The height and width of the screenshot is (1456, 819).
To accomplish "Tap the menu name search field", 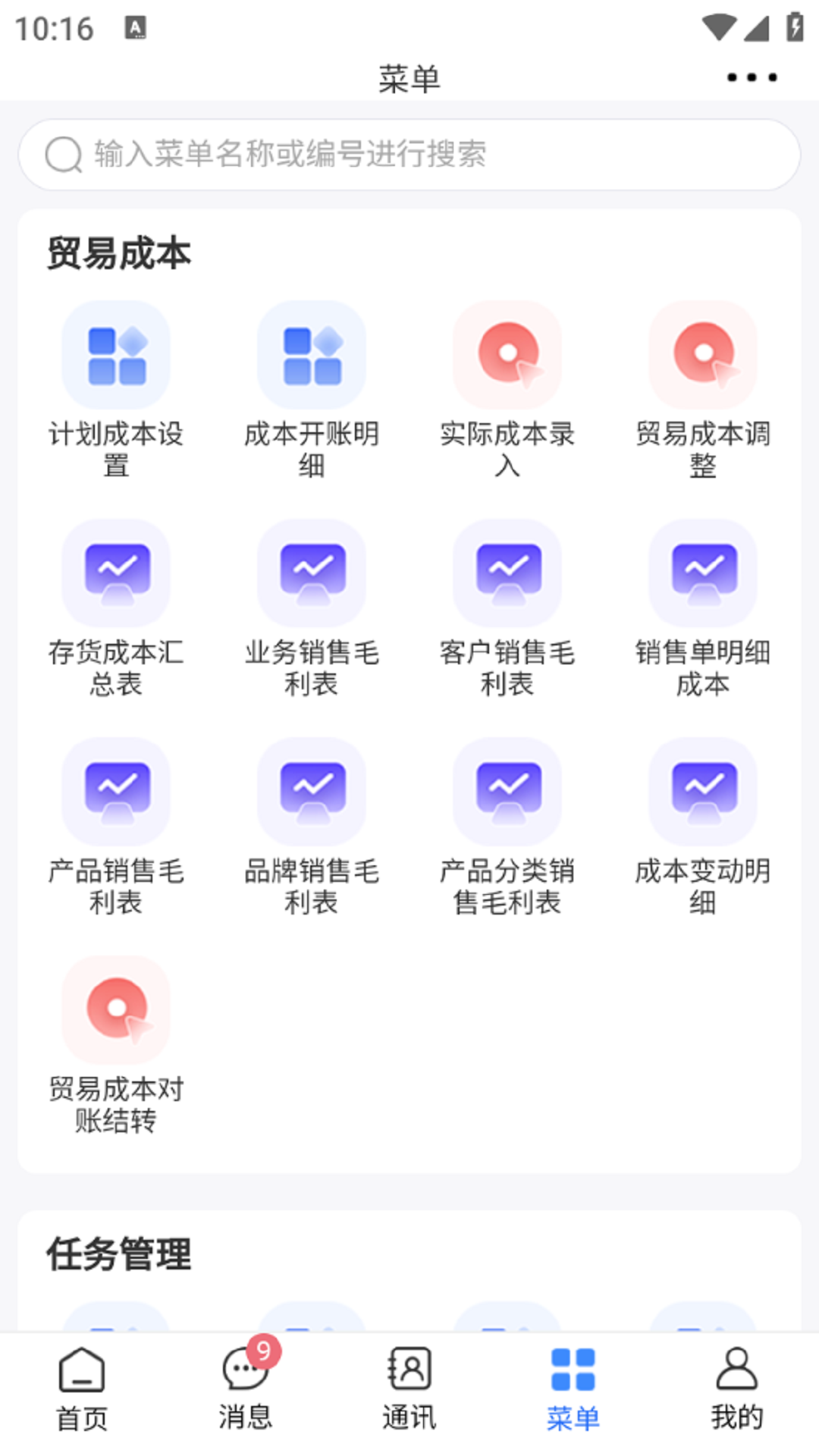I will click(x=409, y=155).
